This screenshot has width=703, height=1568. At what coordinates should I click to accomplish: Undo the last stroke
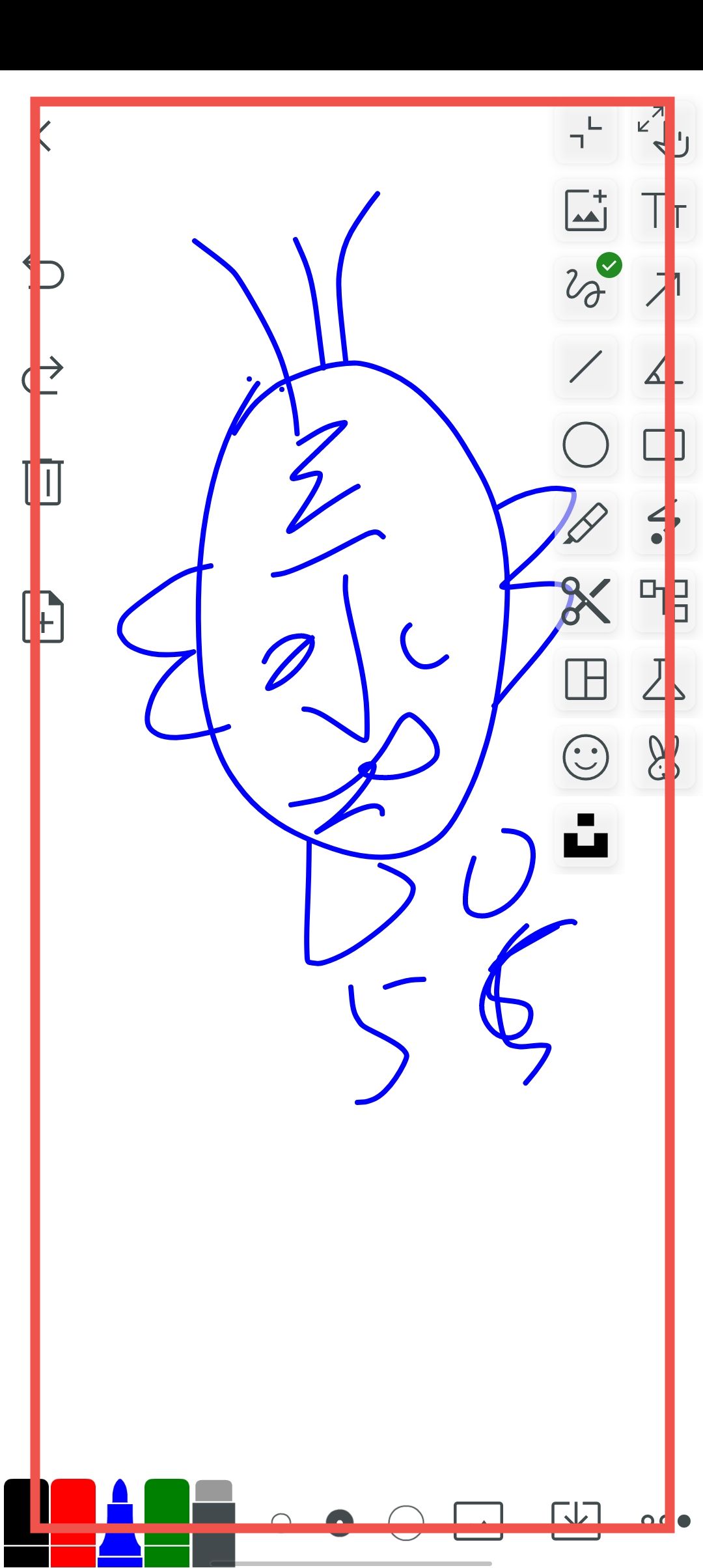point(44,273)
